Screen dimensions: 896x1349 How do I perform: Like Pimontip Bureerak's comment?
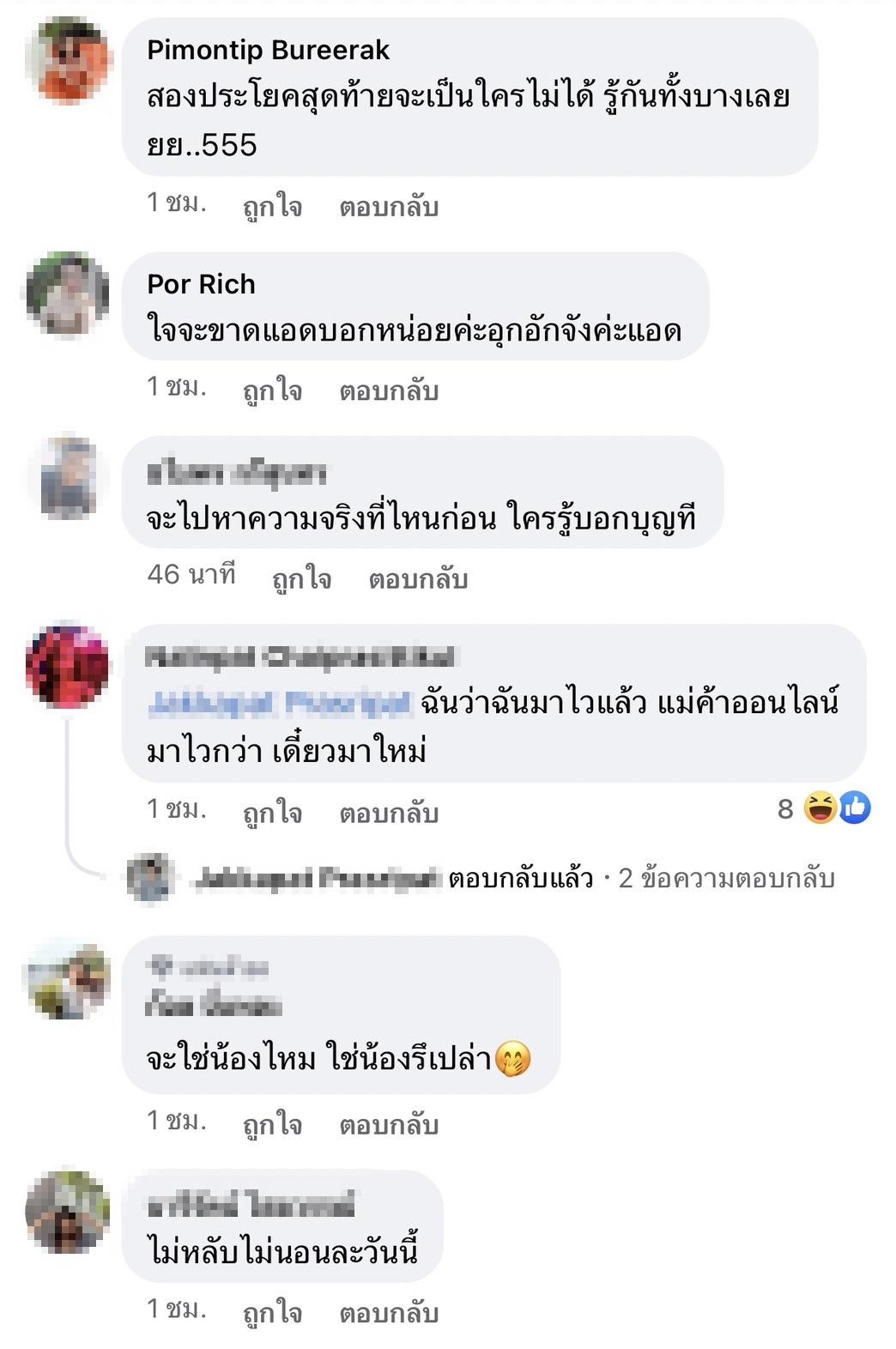272,207
